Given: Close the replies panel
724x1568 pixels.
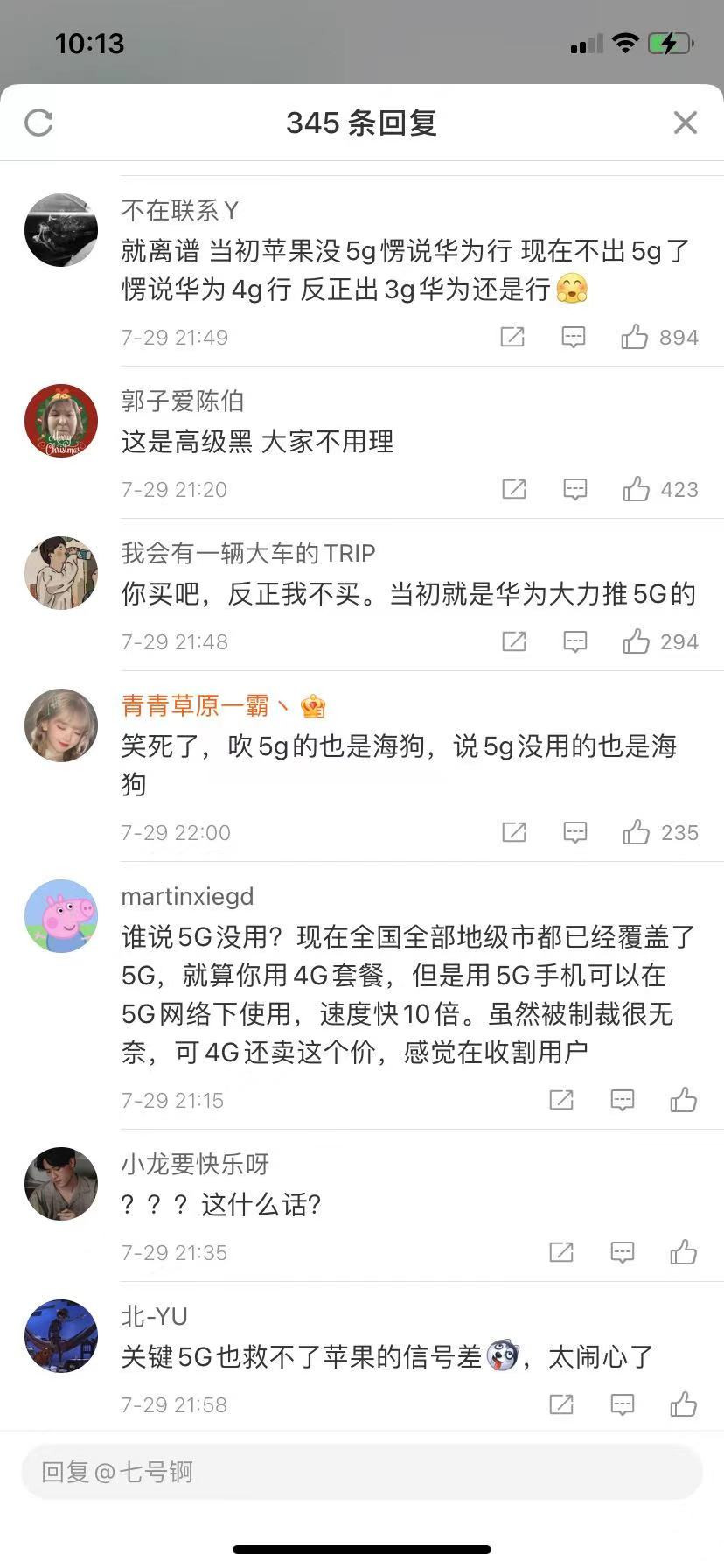Looking at the screenshot, I should [x=686, y=123].
